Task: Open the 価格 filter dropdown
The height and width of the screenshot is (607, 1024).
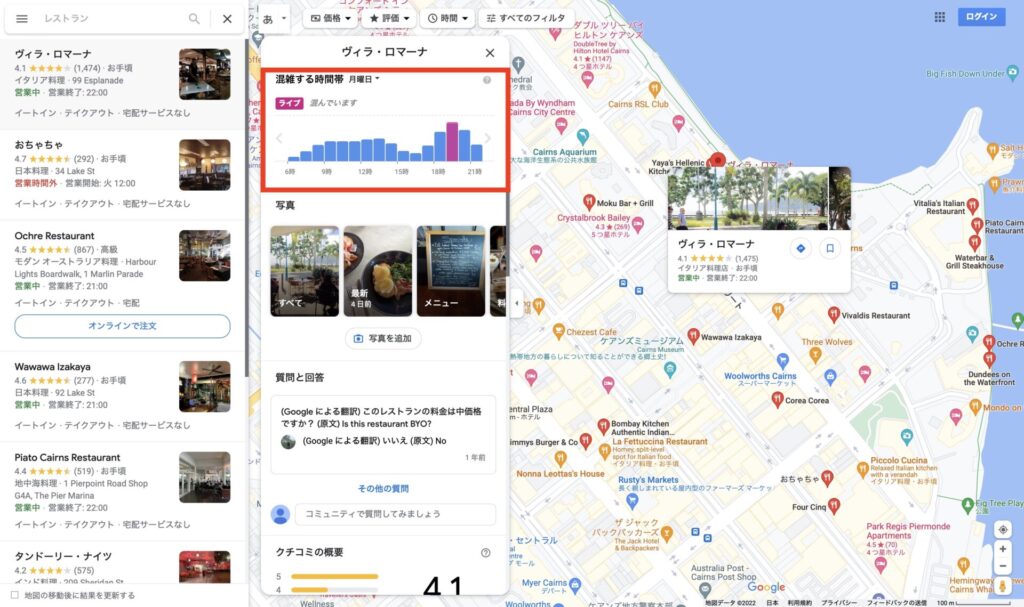Action: [x=331, y=18]
